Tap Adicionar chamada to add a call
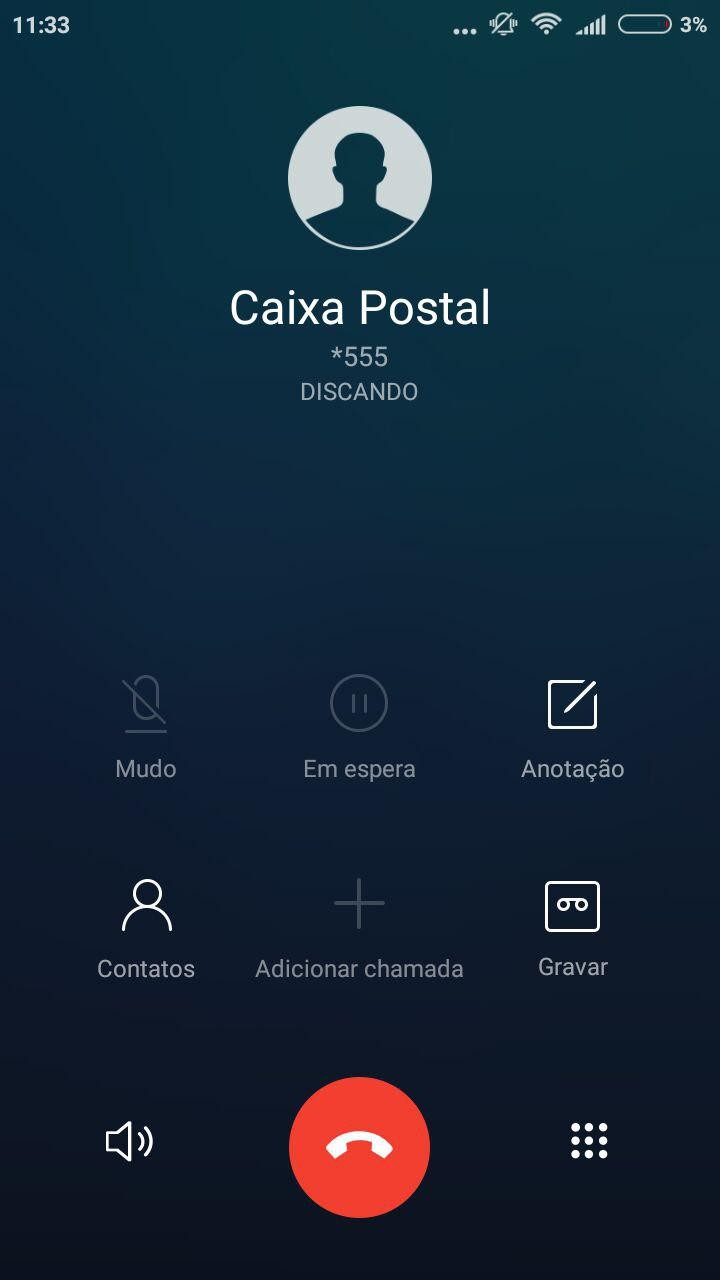Screen dimensions: 720x1280 coord(359,927)
